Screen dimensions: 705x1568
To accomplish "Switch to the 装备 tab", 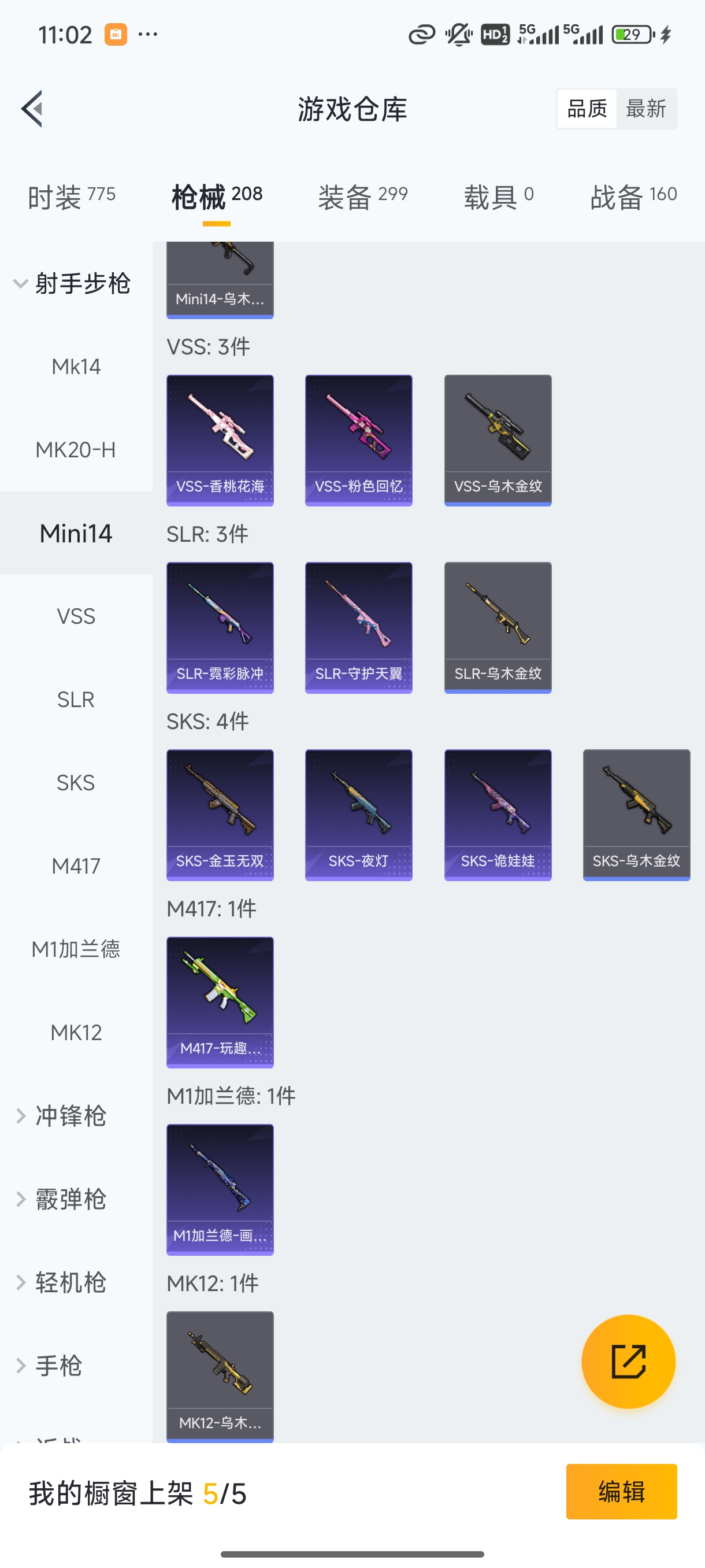I will click(x=362, y=196).
